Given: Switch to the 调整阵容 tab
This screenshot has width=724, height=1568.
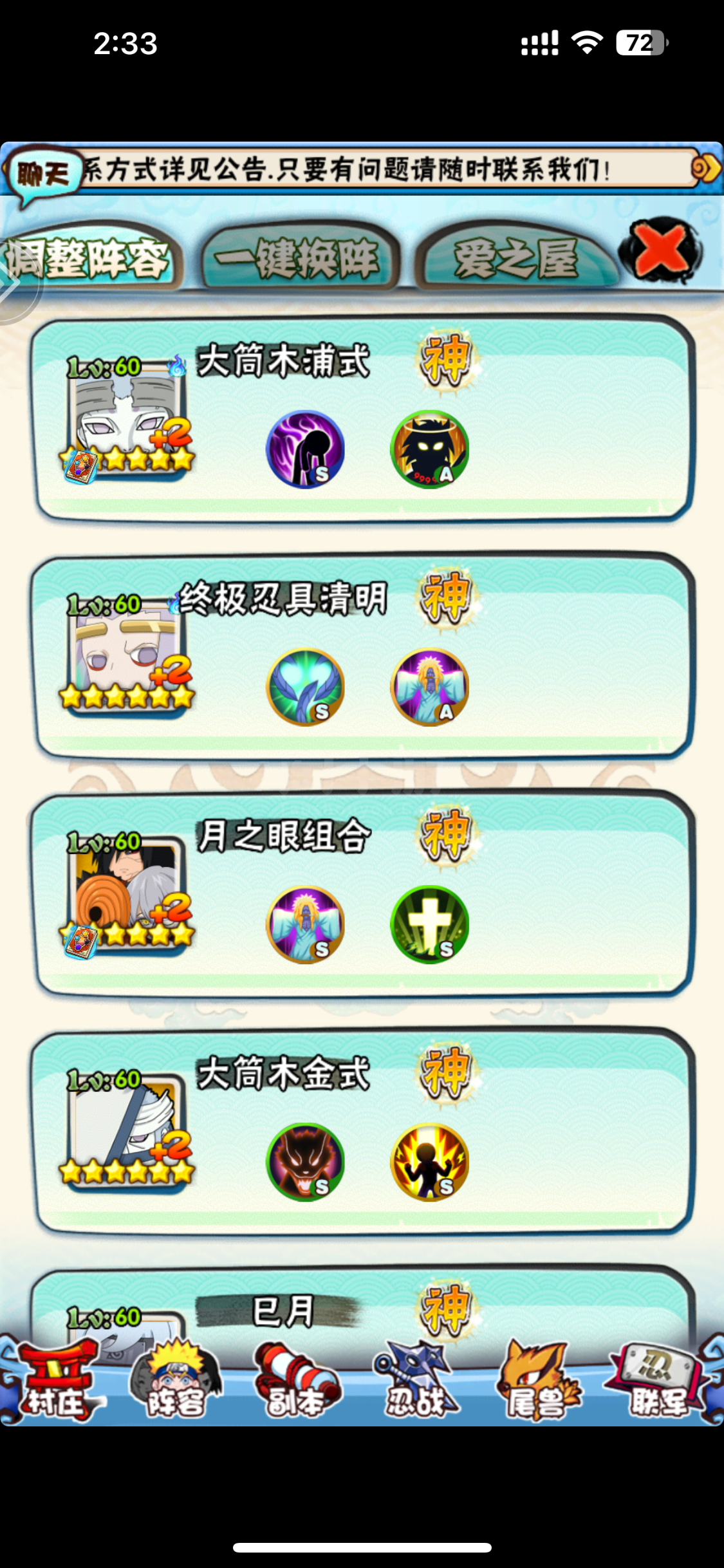Looking at the screenshot, I should click(x=89, y=259).
